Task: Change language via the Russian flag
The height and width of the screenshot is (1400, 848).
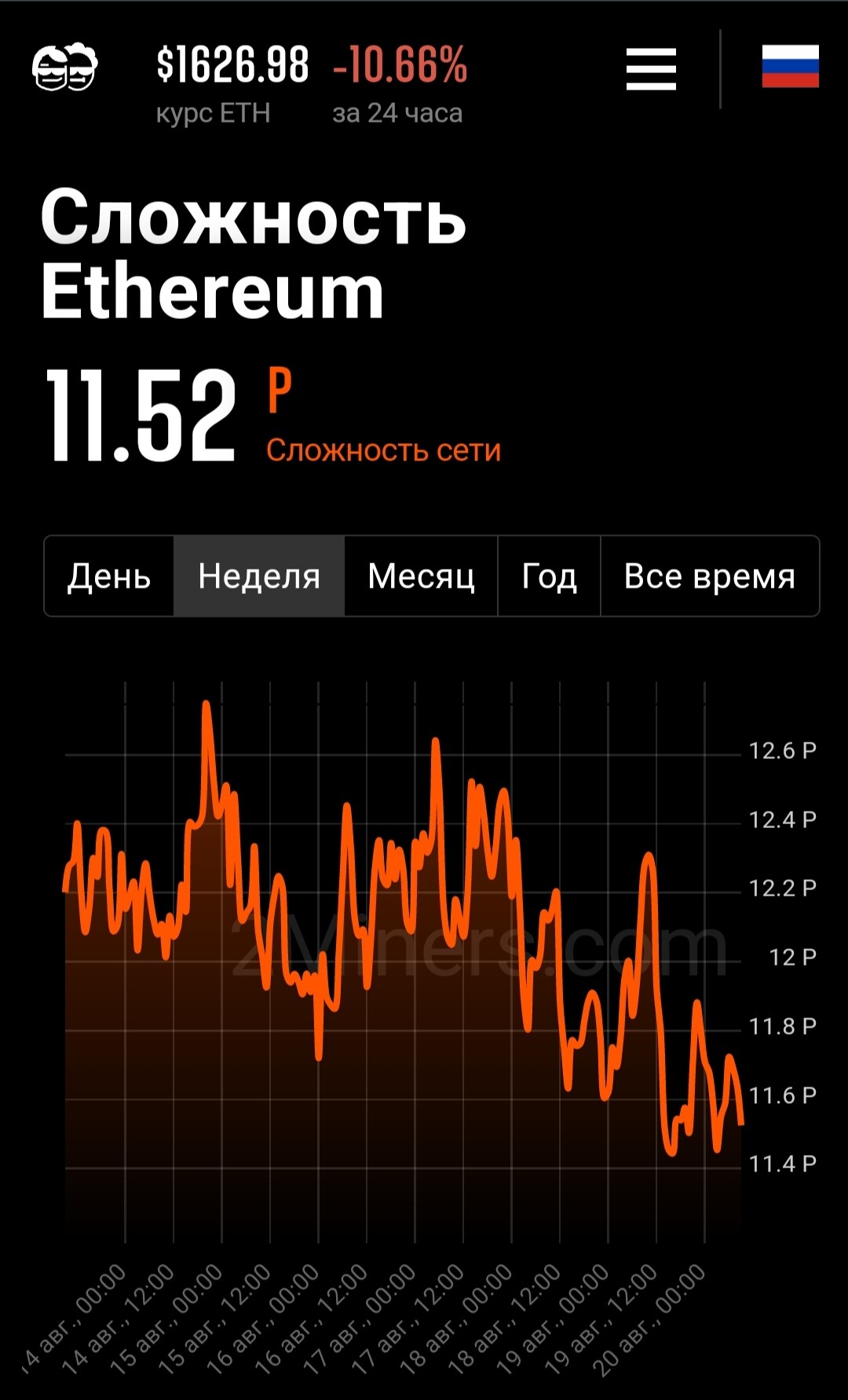Action: pos(790,66)
